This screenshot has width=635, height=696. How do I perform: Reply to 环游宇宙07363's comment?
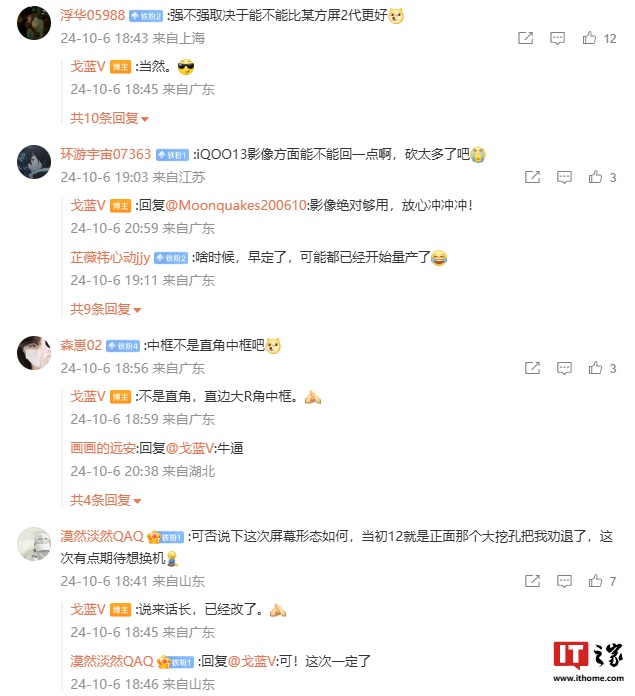tap(564, 177)
